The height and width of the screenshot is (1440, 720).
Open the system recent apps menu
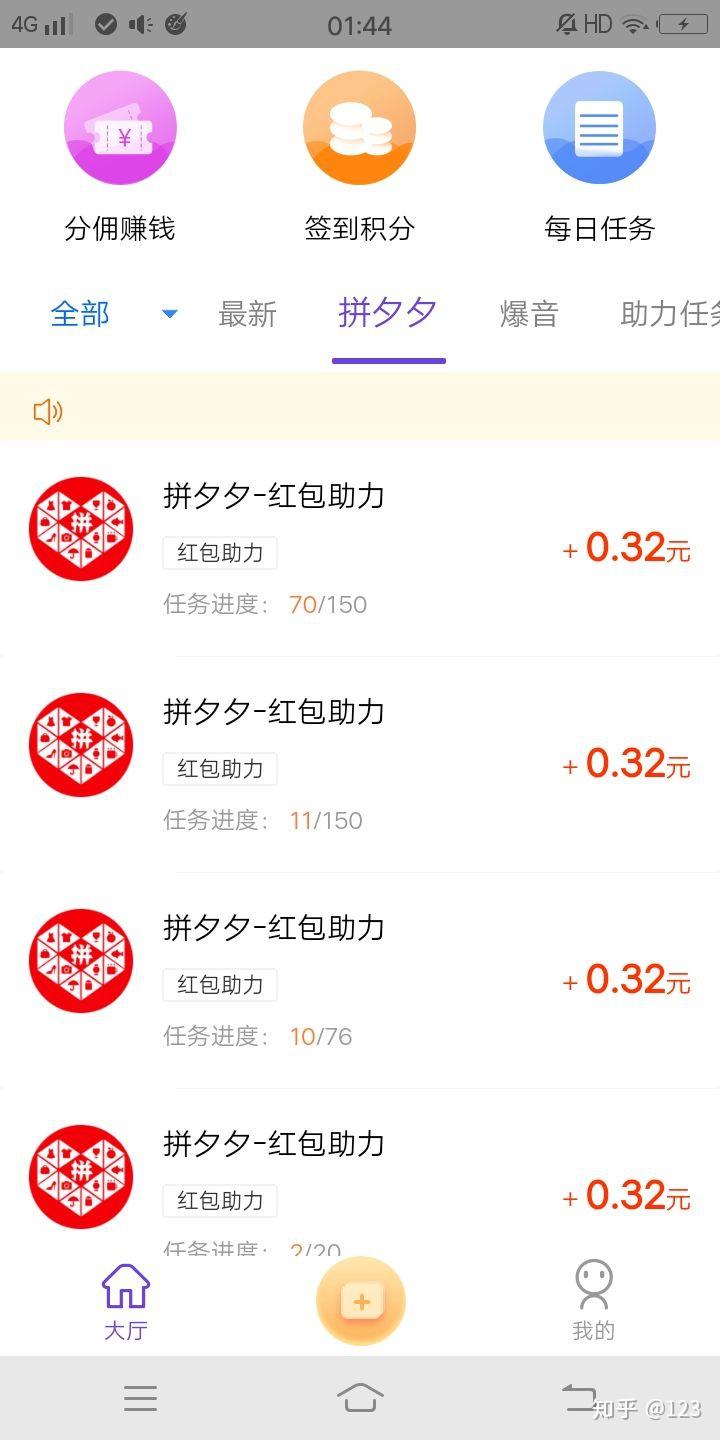tap(141, 1397)
